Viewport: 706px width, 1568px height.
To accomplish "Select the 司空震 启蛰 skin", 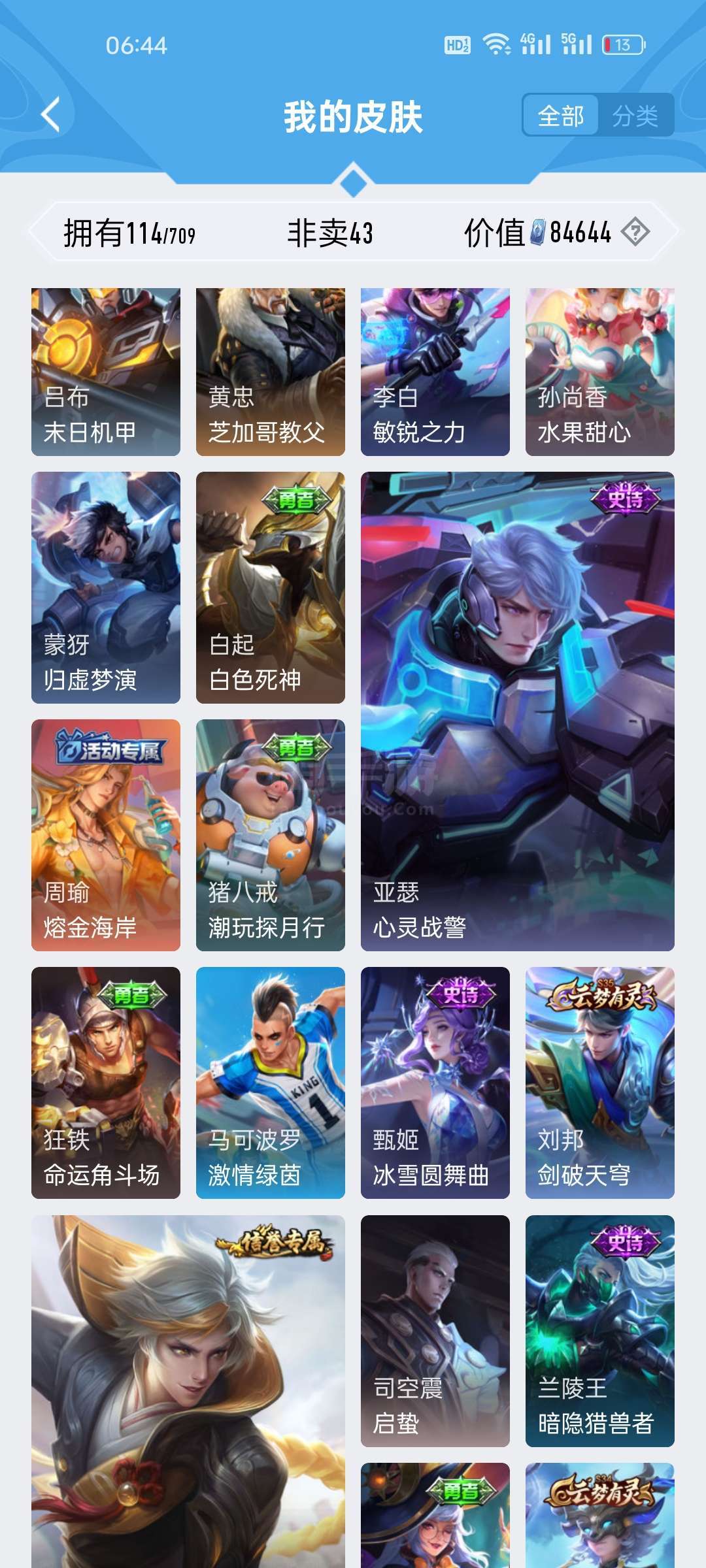I will pyautogui.click(x=435, y=1331).
